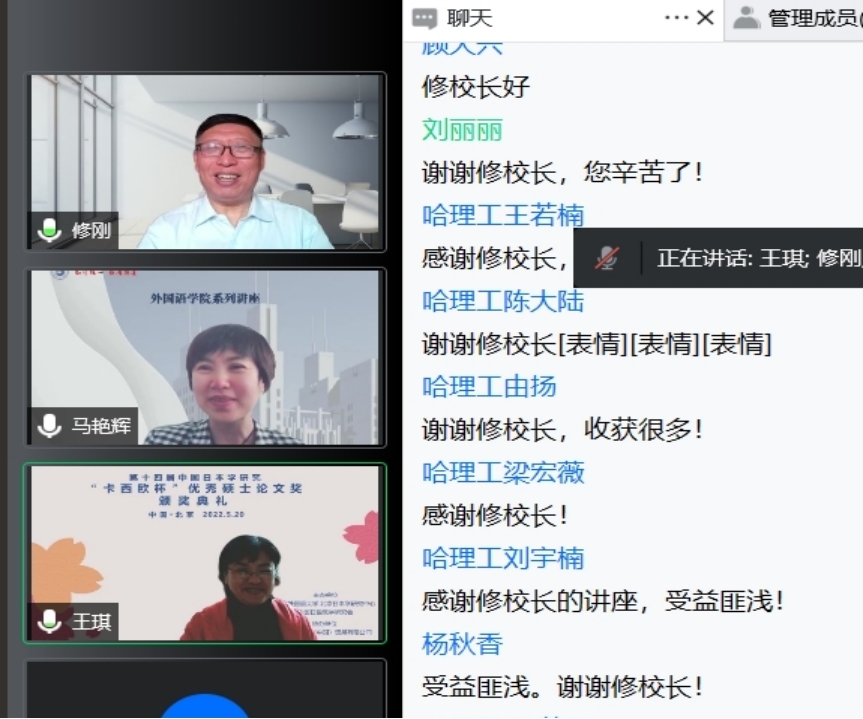Tap sender name 哈理工梁宏薇 in chat

502,472
